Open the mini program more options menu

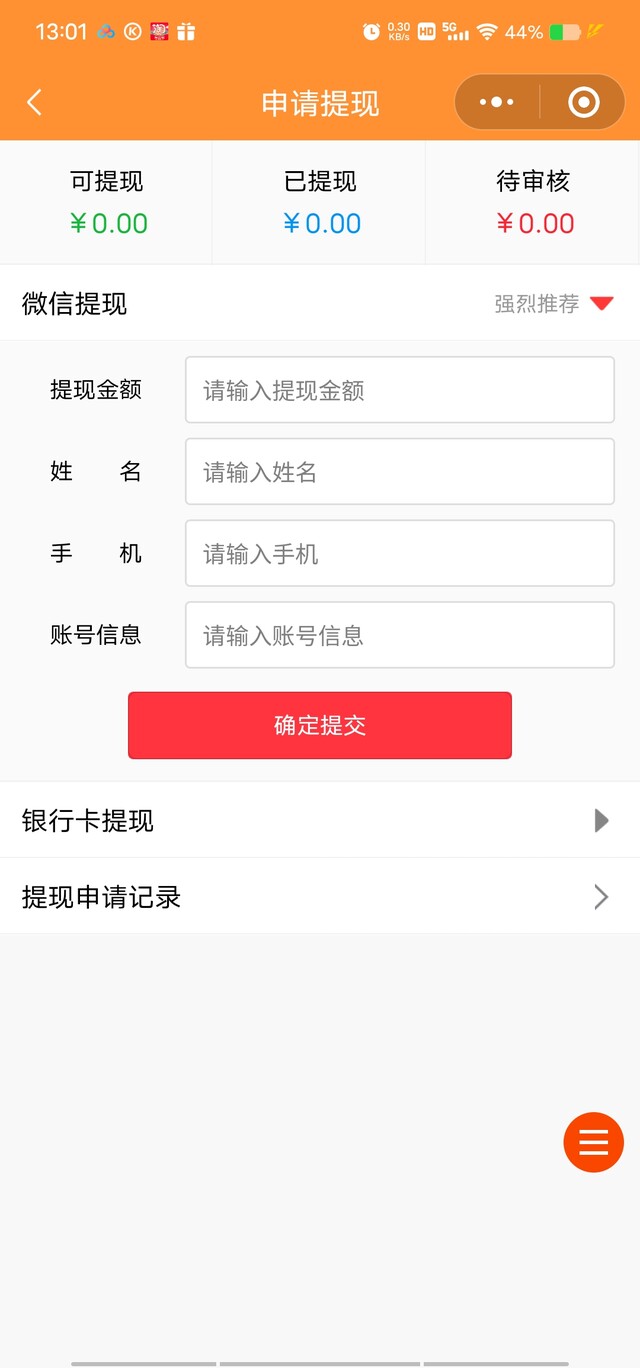click(x=497, y=102)
